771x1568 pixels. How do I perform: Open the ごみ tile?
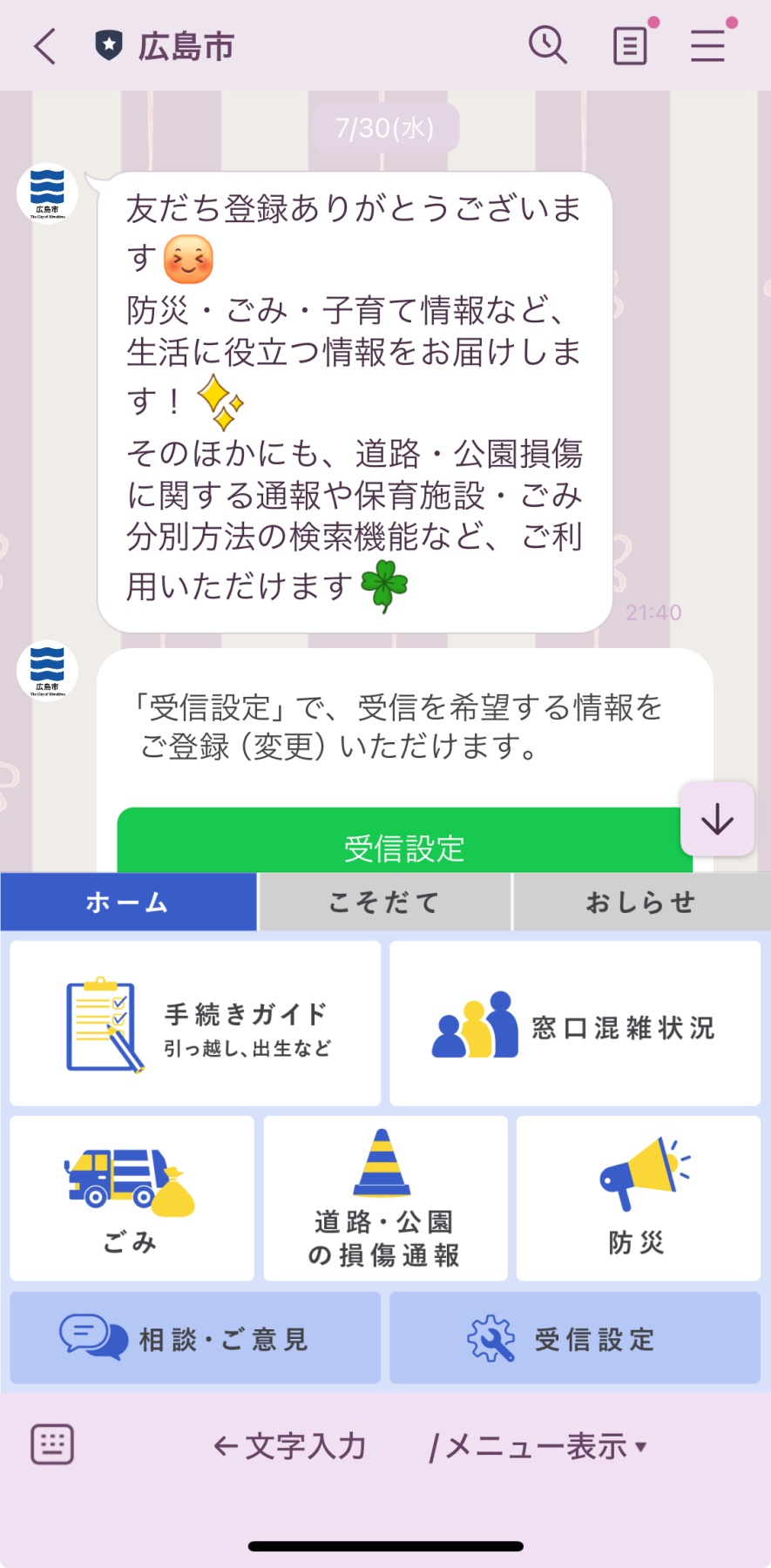coord(132,1199)
